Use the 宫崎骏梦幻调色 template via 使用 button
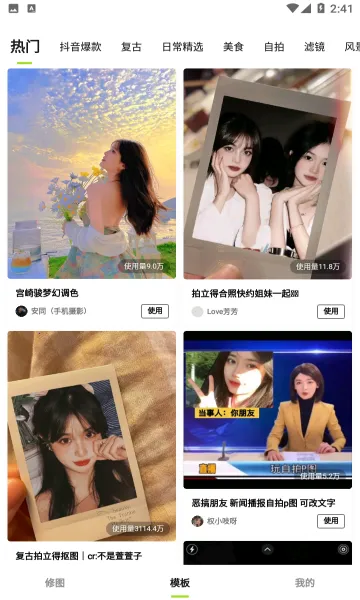This screenshot has height=600, width=360. 155,311
